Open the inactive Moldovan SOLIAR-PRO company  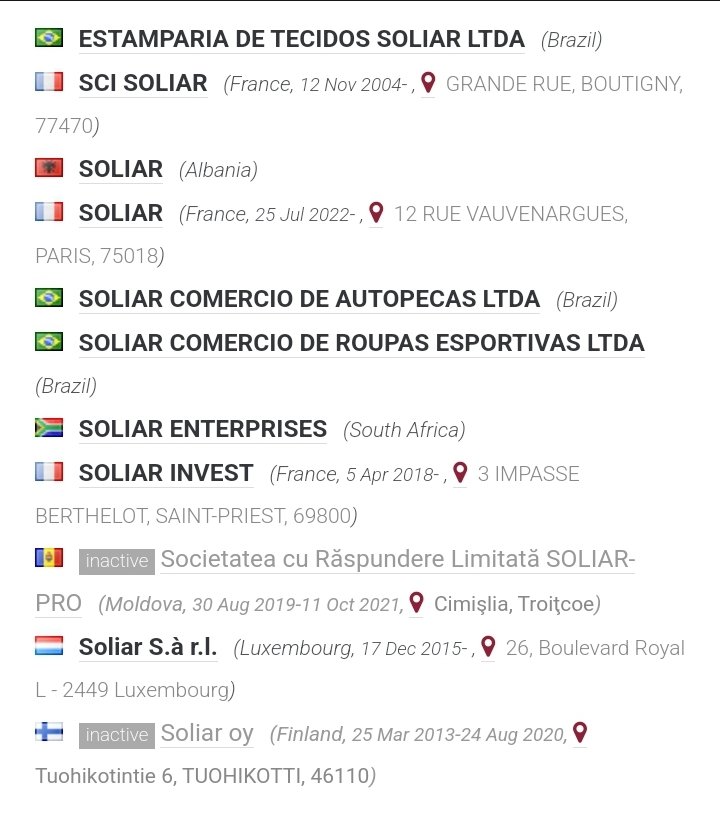click(397, 560)
